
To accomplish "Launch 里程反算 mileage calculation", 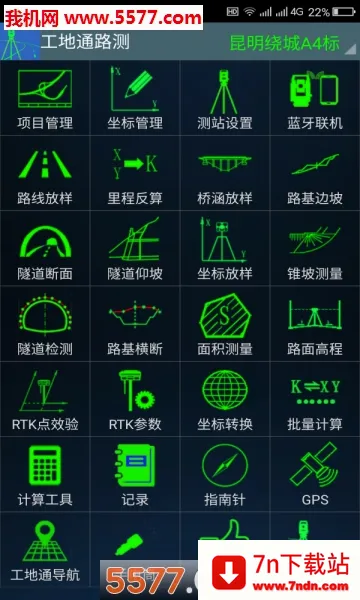I will pyautogui.click(x=135, y=174).
